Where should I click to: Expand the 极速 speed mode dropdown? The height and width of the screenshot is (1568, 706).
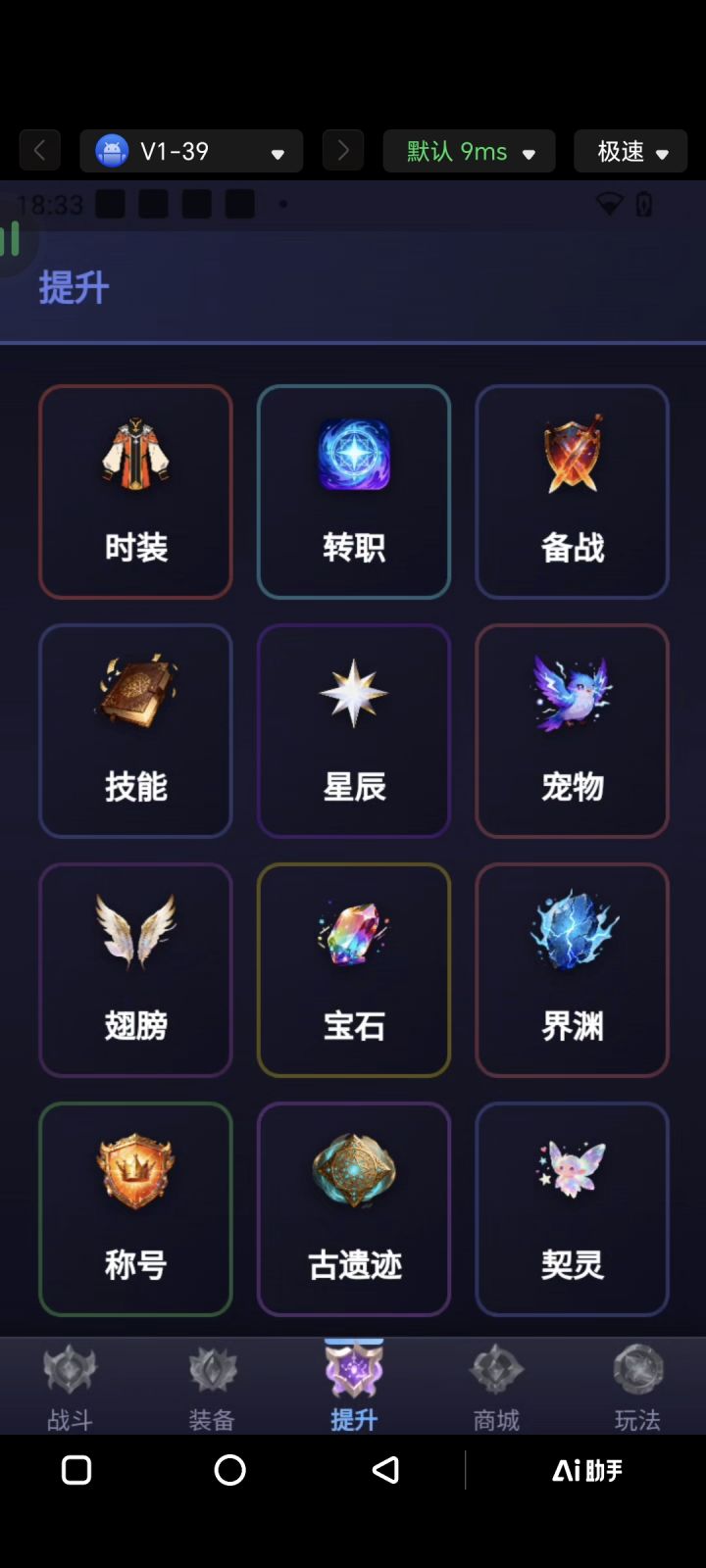tap(630, 151)
